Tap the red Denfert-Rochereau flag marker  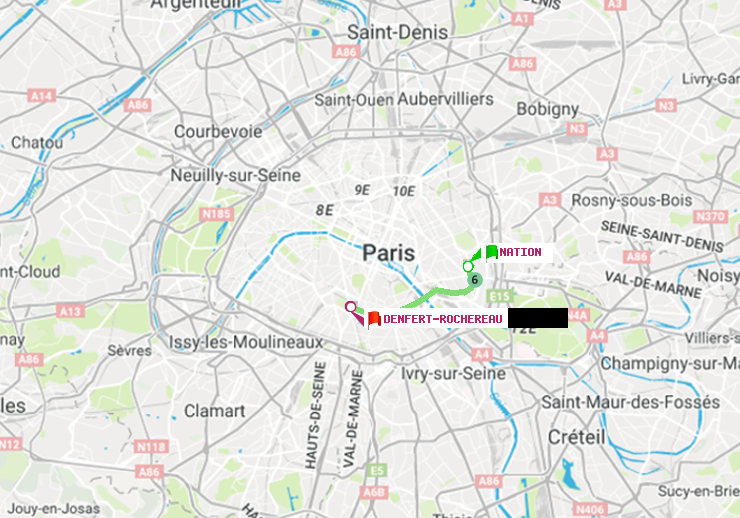click(374, 319)
